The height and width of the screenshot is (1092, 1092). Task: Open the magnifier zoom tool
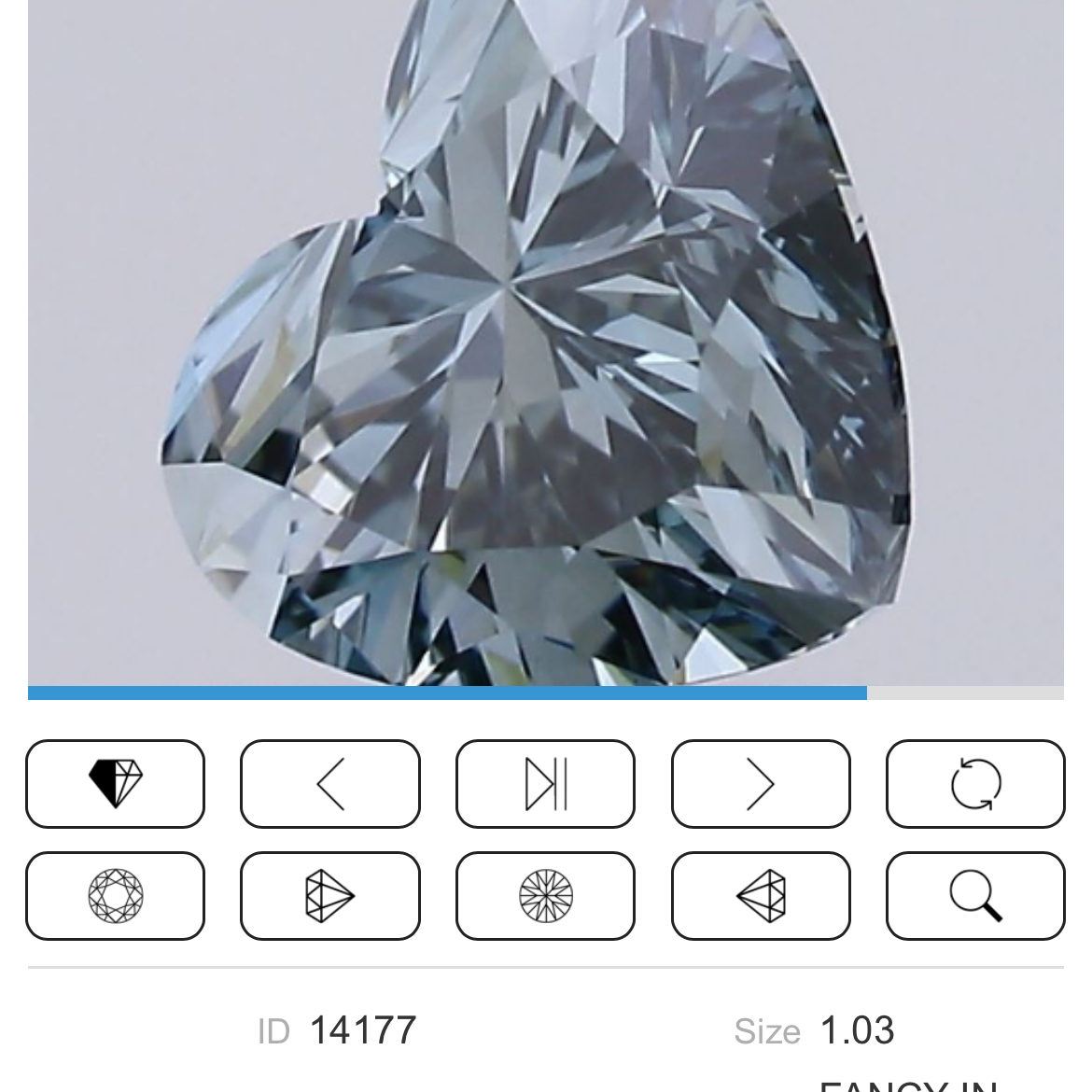coord(975,896)
